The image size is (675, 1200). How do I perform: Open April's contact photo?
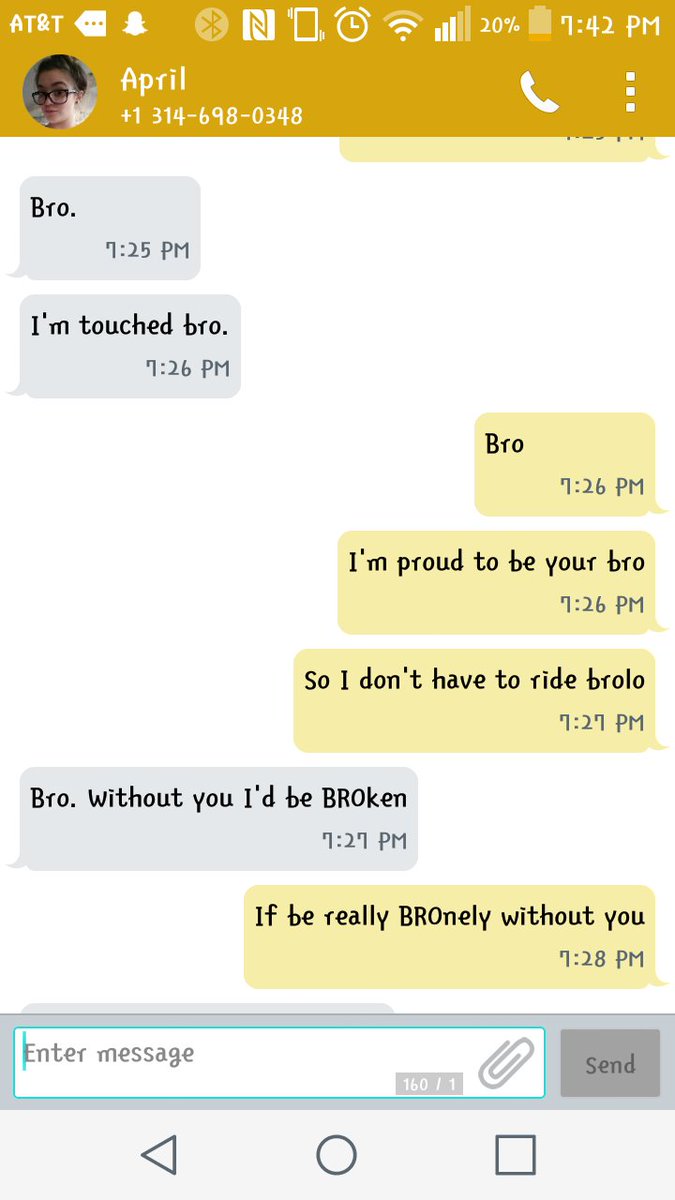coord(60,92)
